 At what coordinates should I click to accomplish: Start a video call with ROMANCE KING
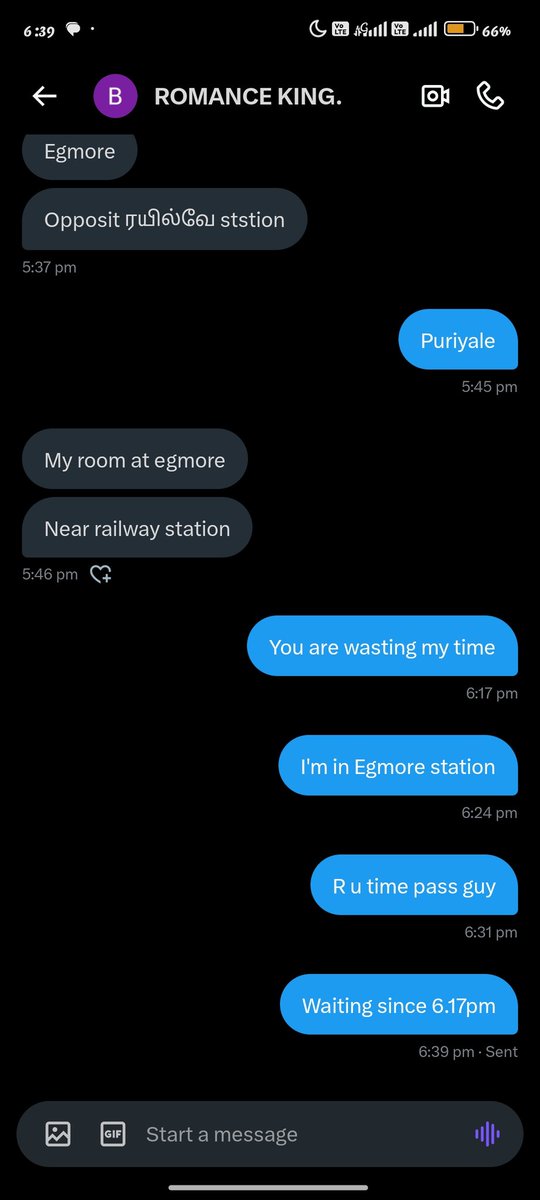[435, 96]
